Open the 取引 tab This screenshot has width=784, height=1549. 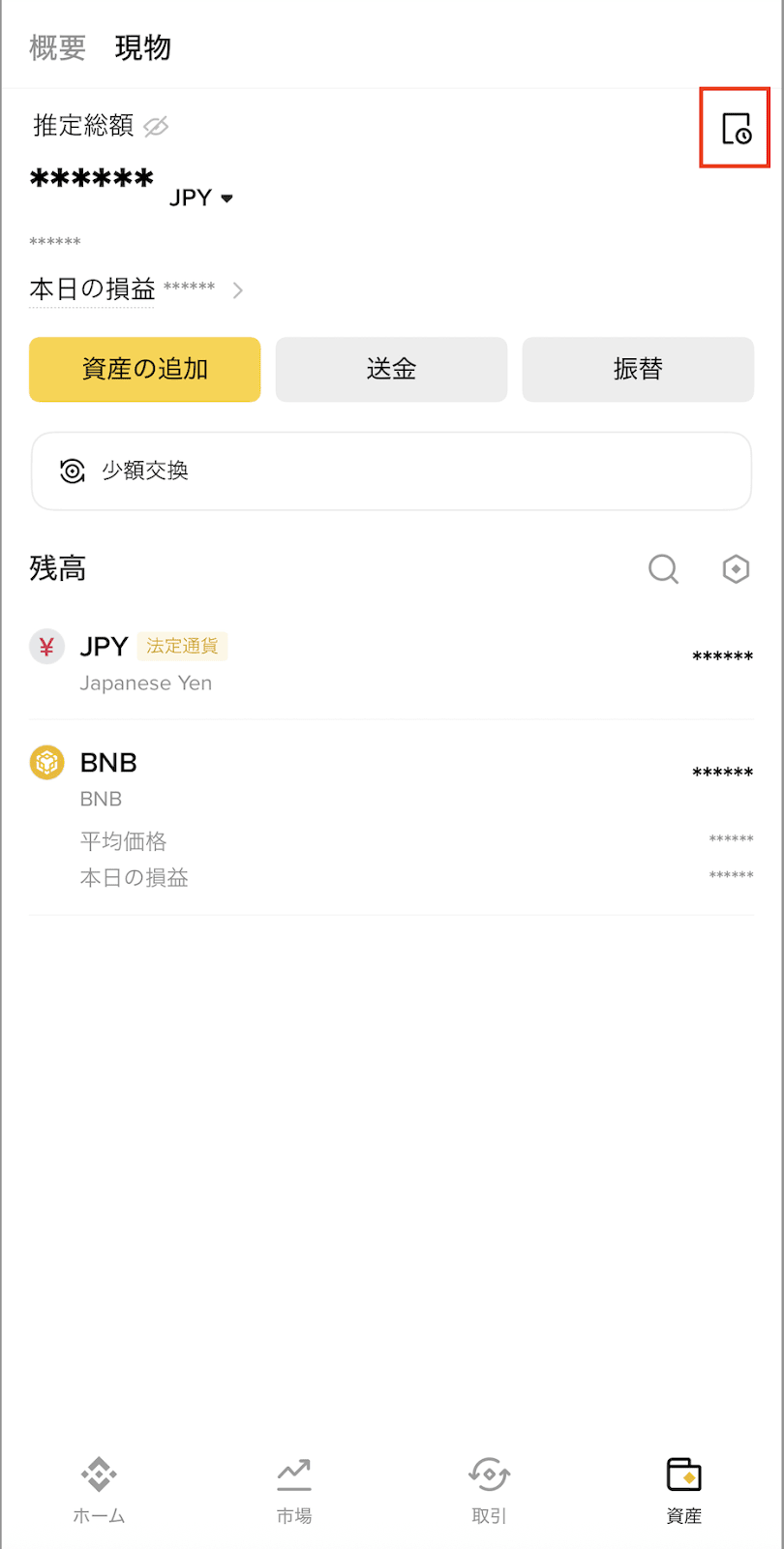click(x=489, y=1491)
